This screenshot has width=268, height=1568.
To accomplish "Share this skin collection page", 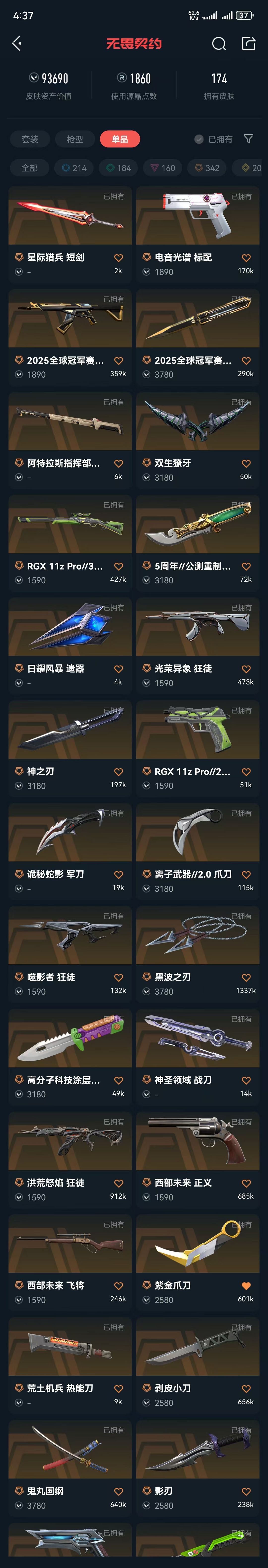I will 248,43.
